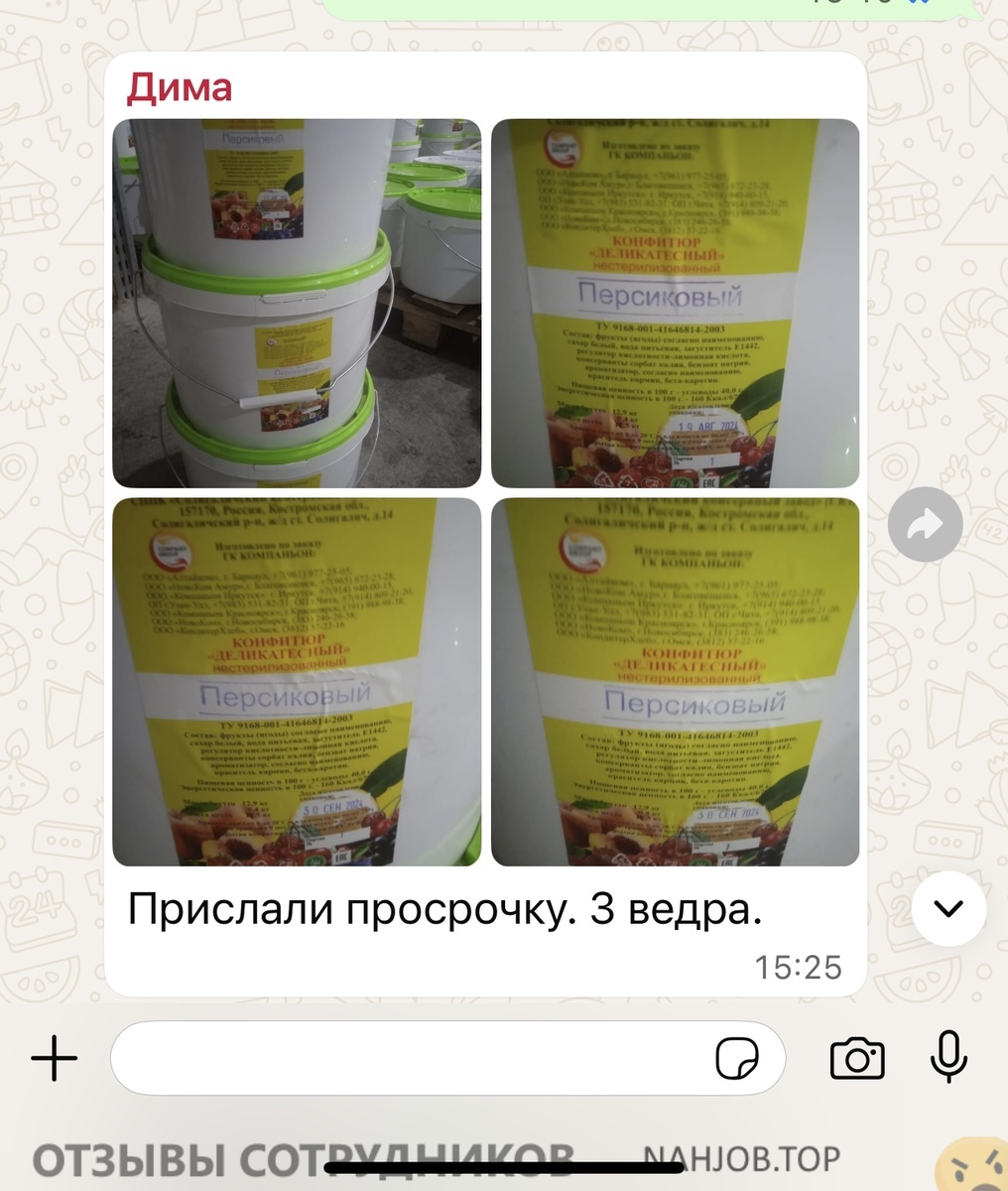The image size is (1008, 1191).
Task: Open the photo of stacked buckets
Action: pyautogui.click(x=297, y=303)
